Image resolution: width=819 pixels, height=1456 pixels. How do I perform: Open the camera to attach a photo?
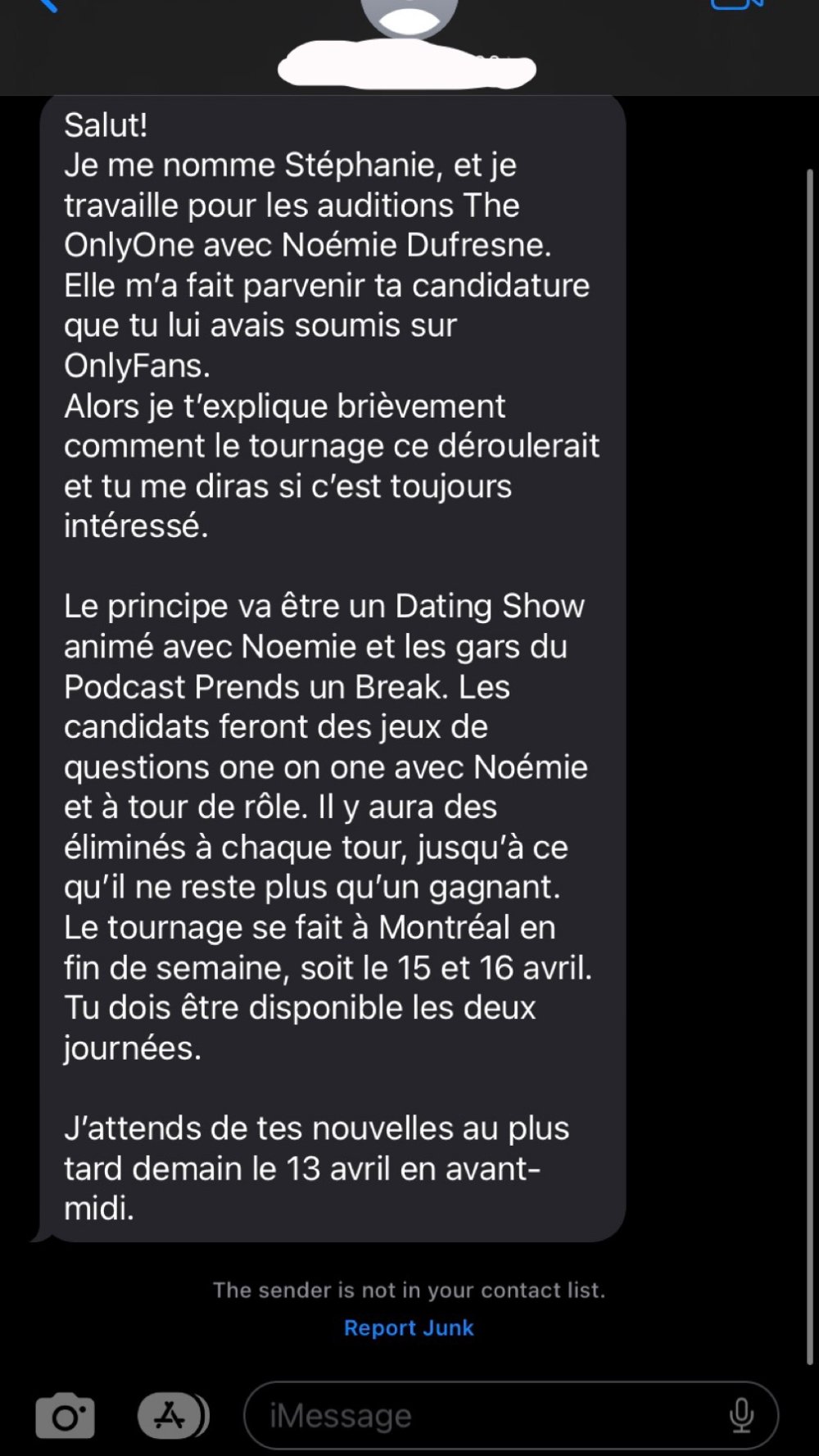(65, 1416)
